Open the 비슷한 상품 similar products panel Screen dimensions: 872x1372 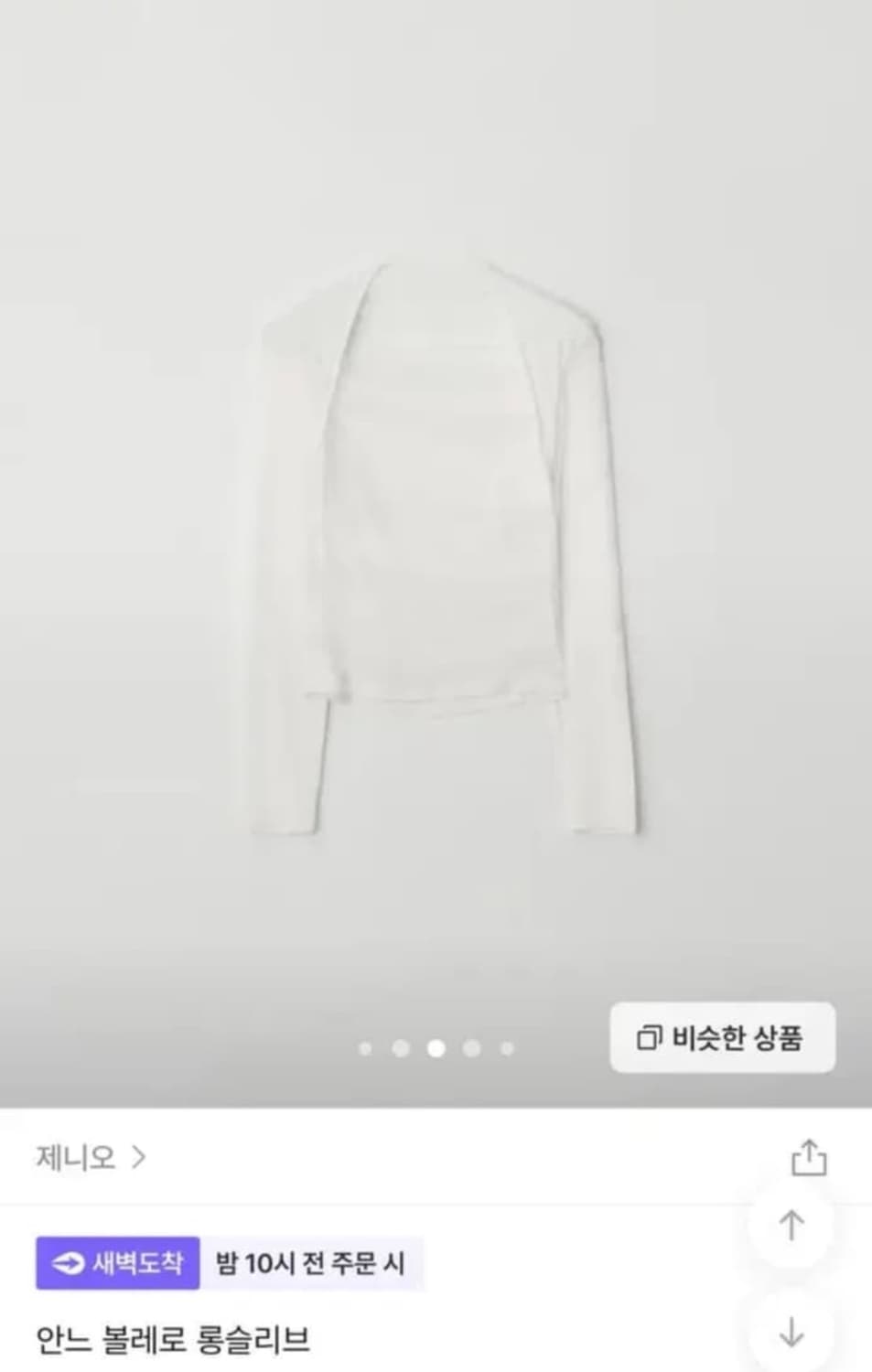click(722, 1036)
